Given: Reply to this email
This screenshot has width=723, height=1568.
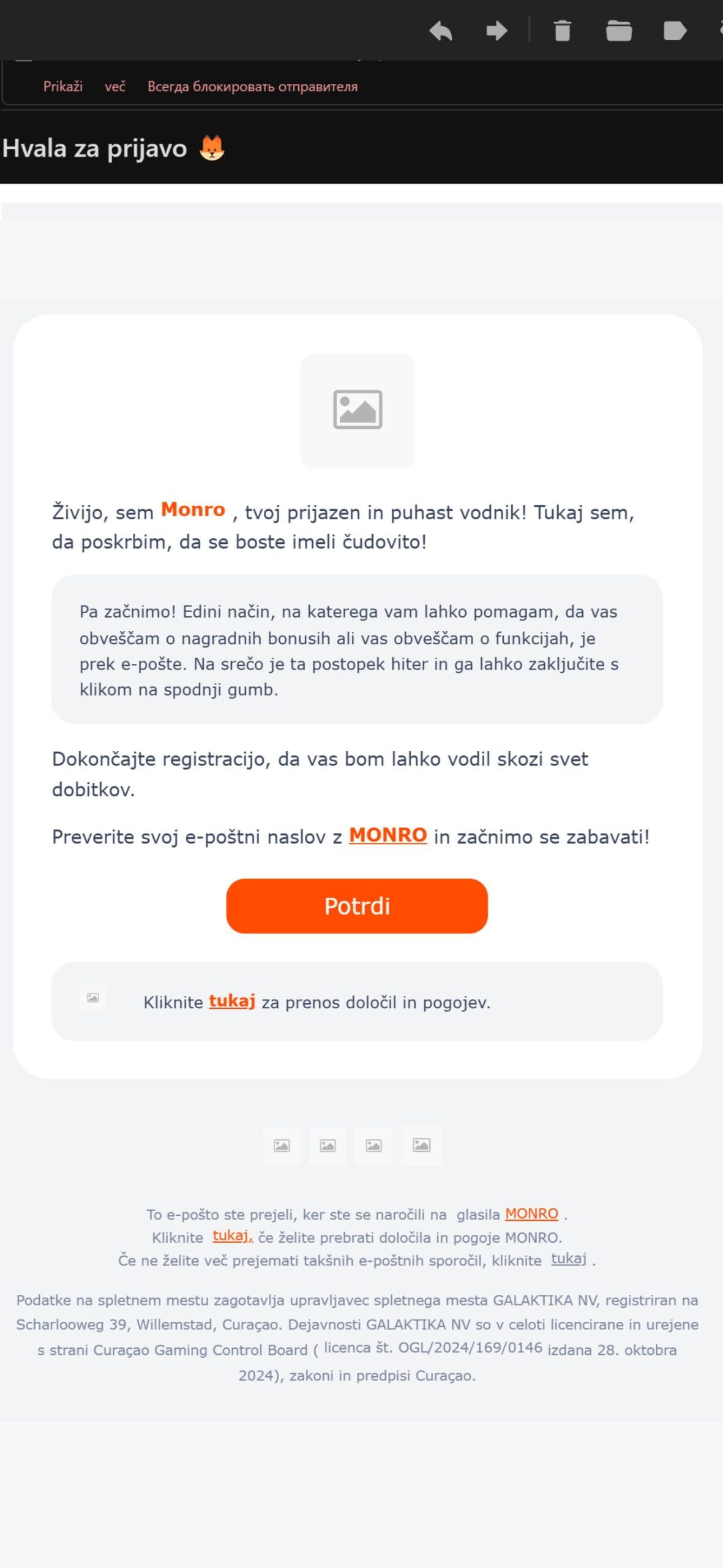Looking at the screenshot, I should 441,31.
